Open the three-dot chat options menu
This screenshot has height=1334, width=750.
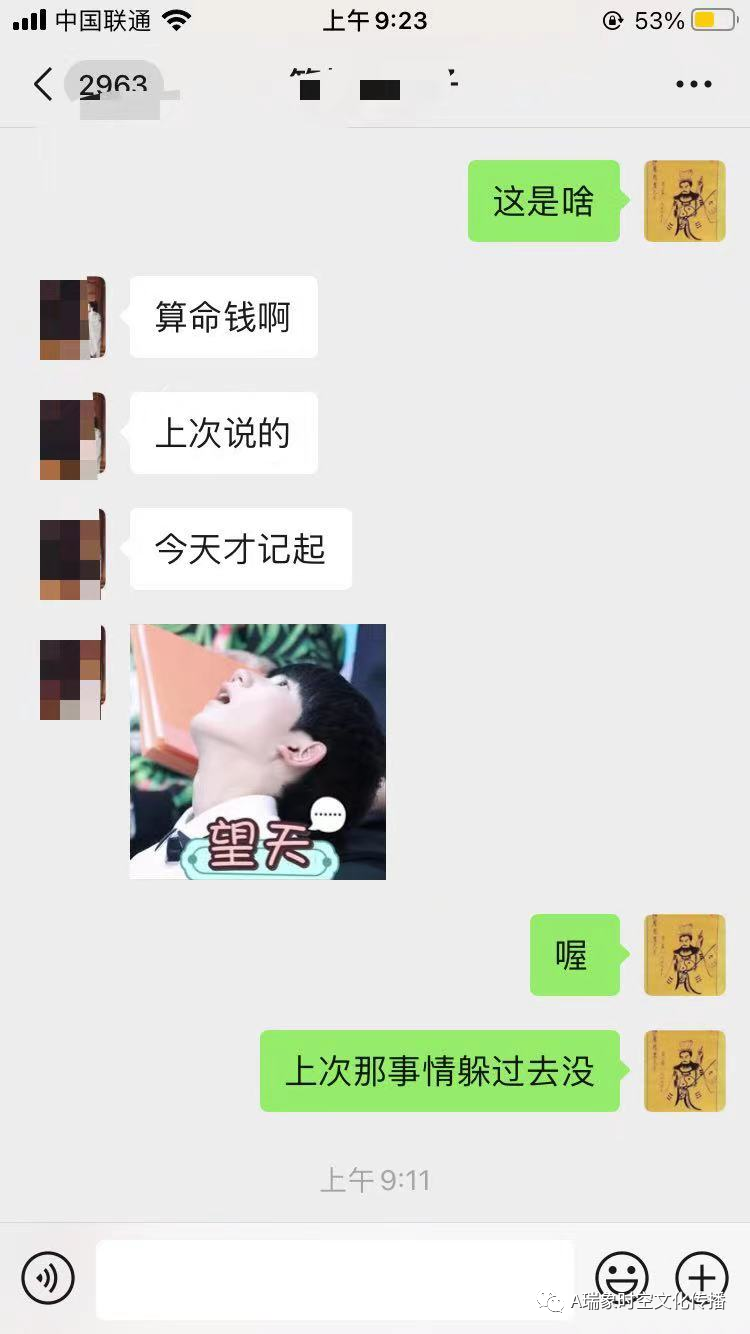pos(693,84)
